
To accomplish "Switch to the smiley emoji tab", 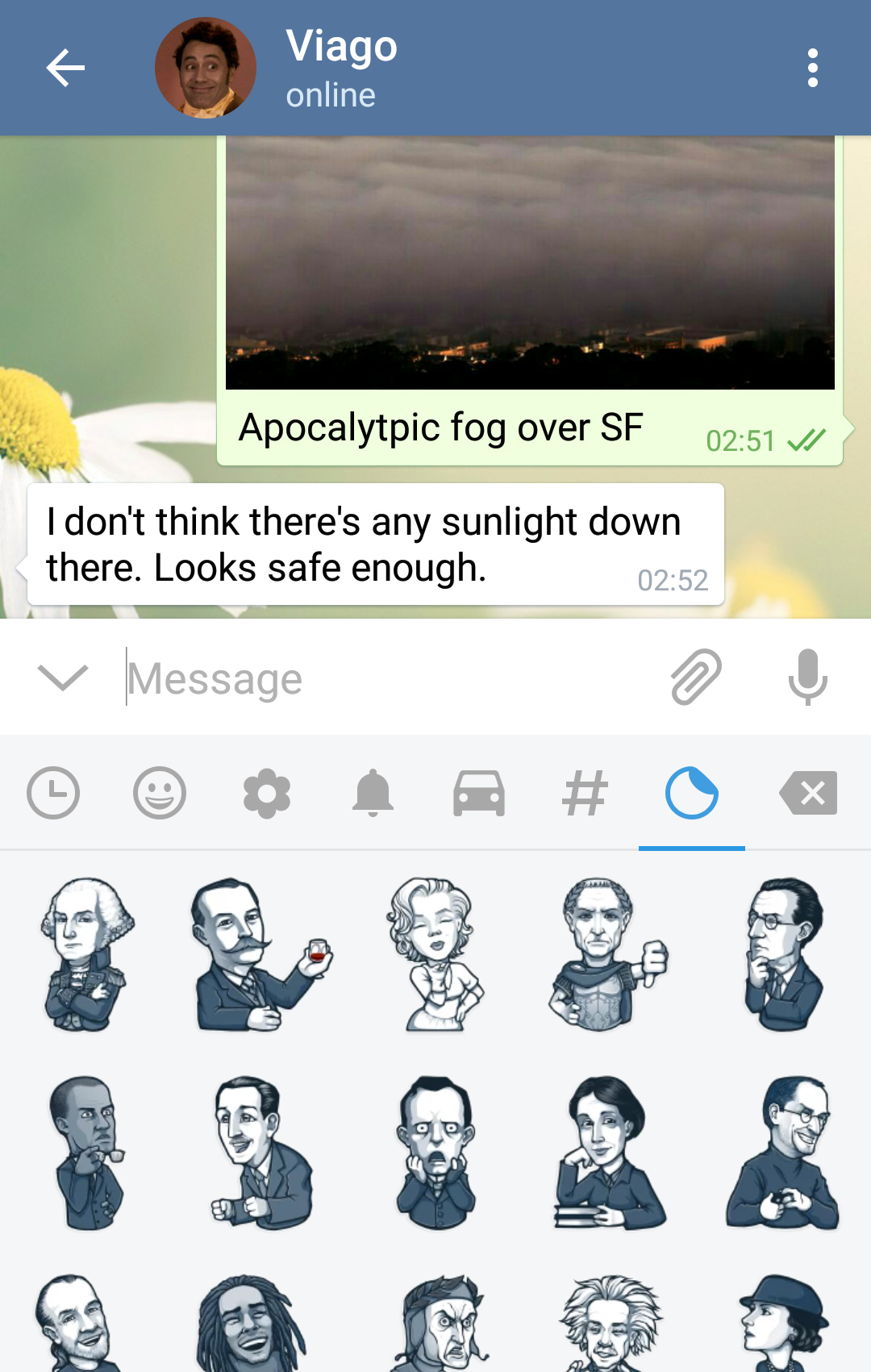I will coord(160,793).
